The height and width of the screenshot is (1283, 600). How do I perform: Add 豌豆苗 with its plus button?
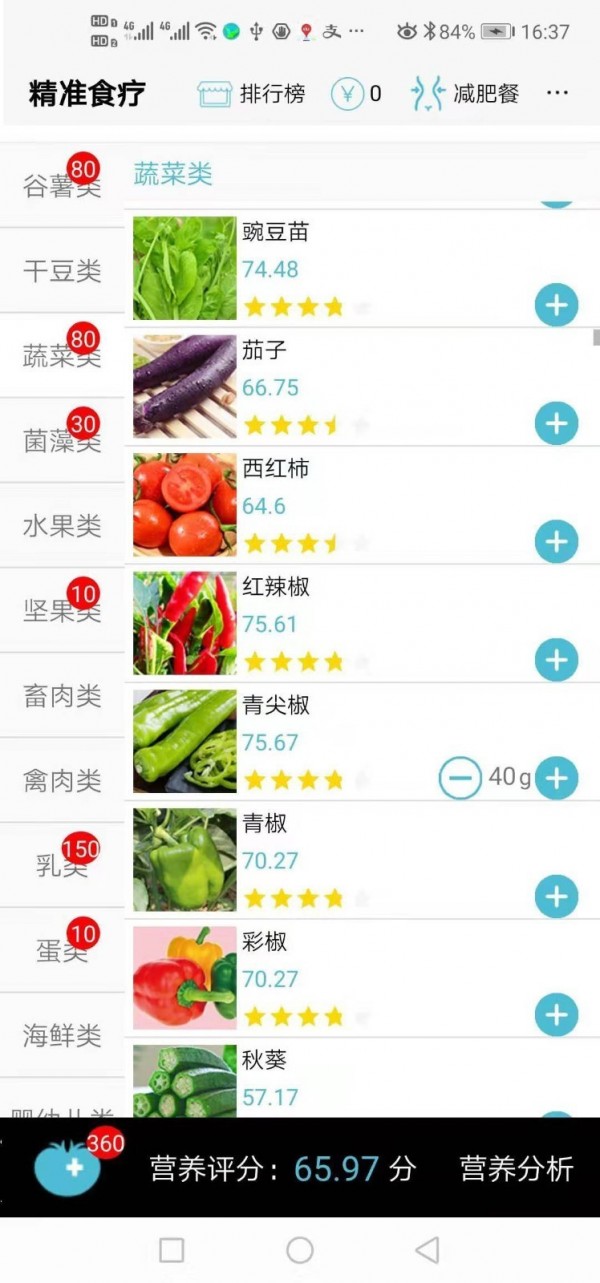[556, 305]
